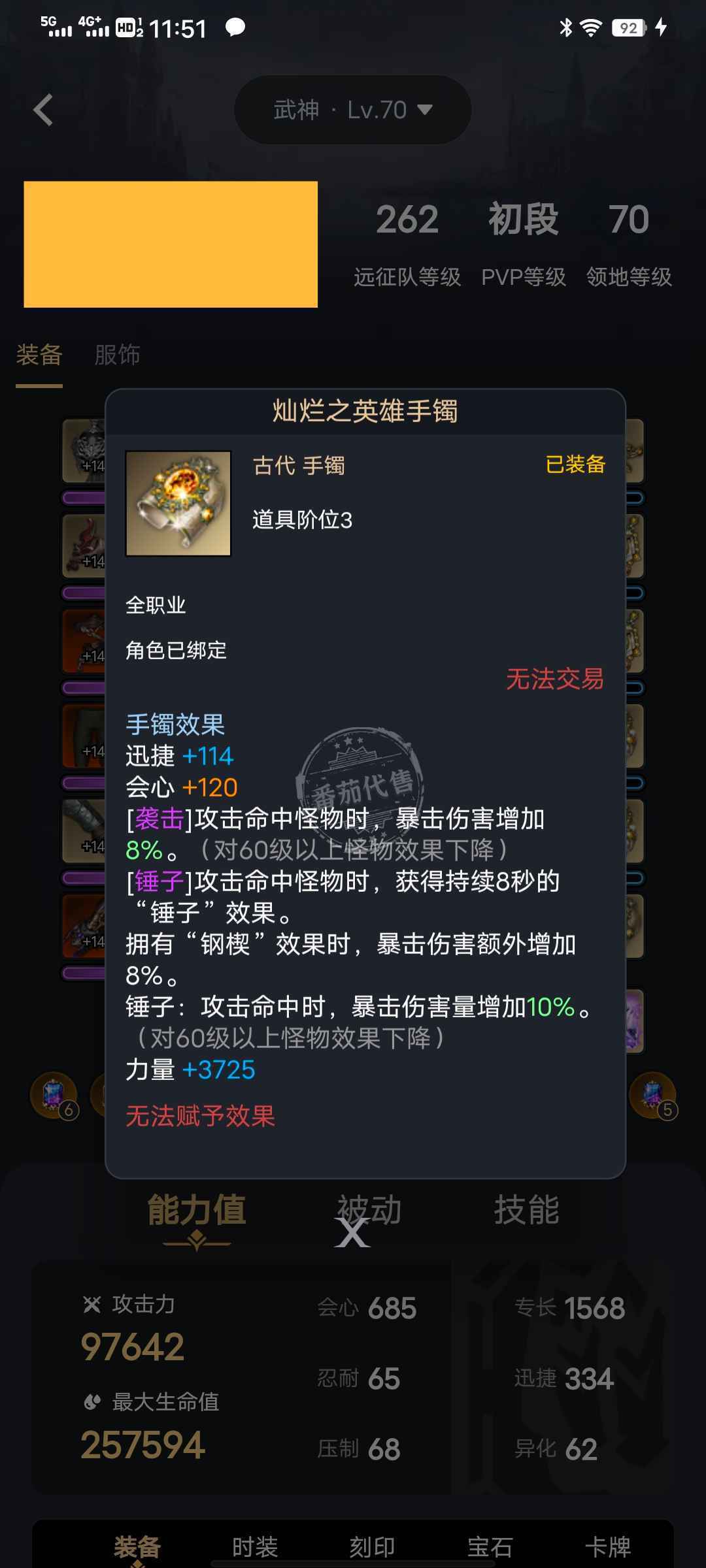The image size is (706, 1568).
Task: Select the 能力值 section
Action: pyautogui.click(x=196, y=1210)
